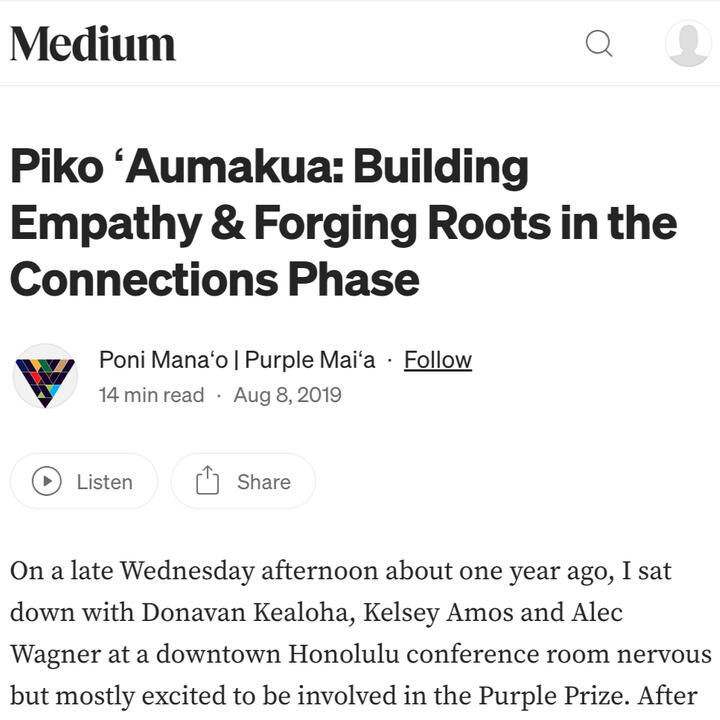Image resolution: width=720 pixels, height=720 pixels.
Task: Listen to this article
Action: pos(84,481)
